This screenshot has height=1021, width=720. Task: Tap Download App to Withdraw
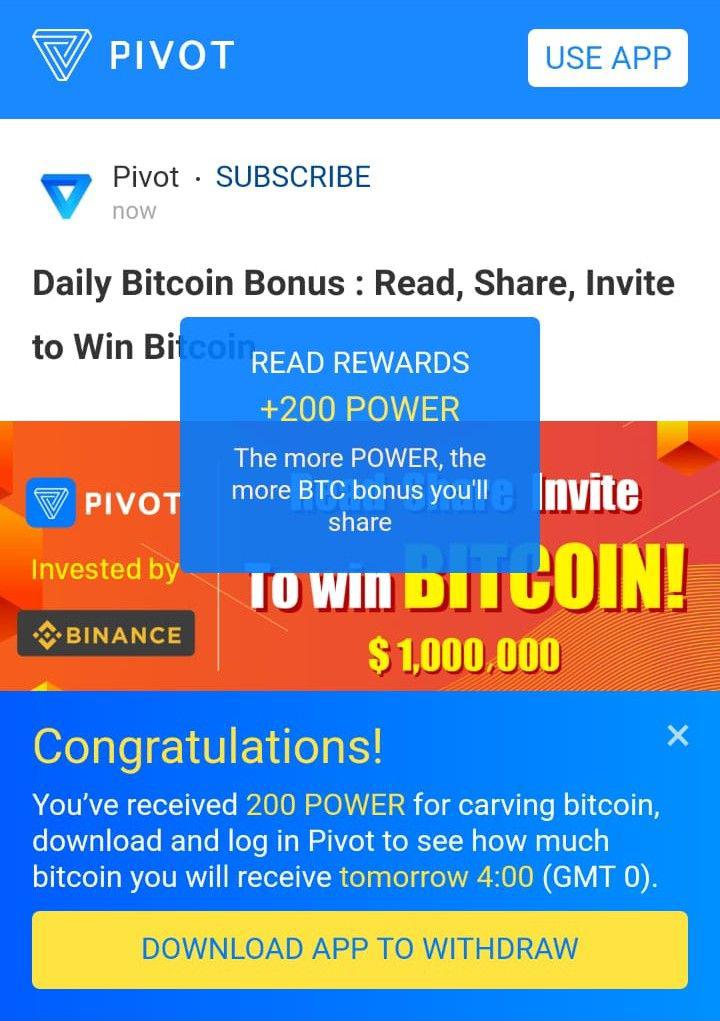coord(360,948)
